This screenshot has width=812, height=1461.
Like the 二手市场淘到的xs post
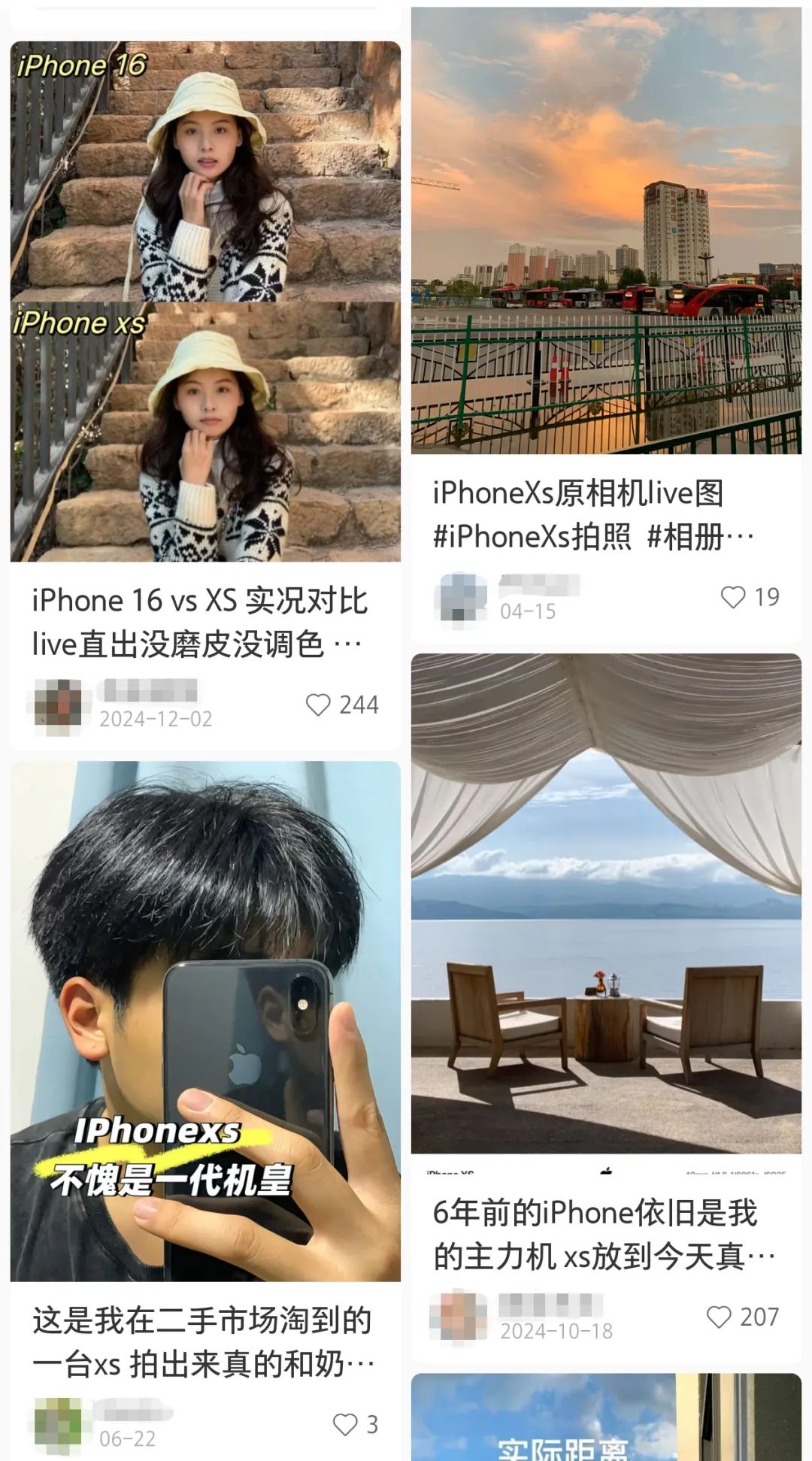tap(345, 1425)
